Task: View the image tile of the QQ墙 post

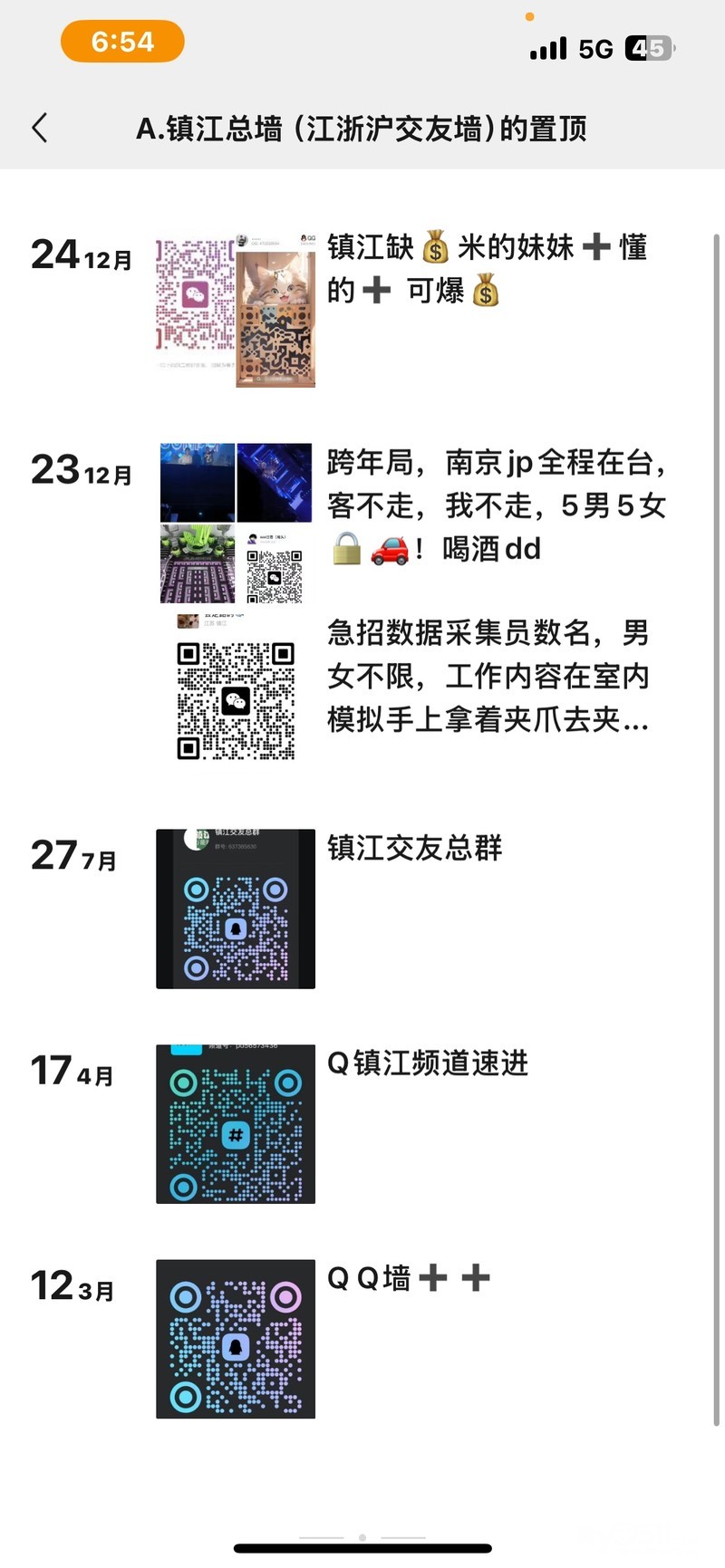Action: coord(236,1338)
